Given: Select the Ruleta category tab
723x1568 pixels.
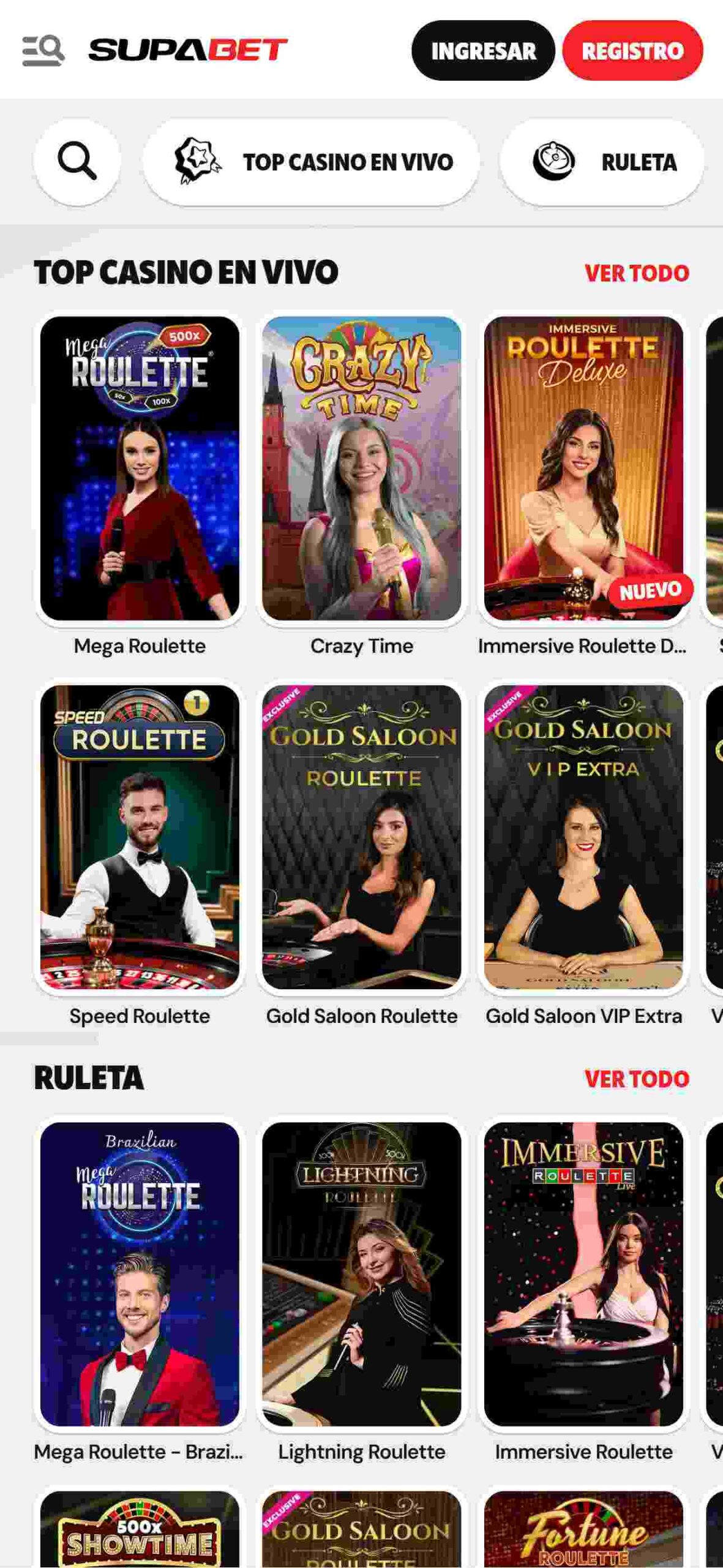Looking at the screenshot, I should pos(602,162).
